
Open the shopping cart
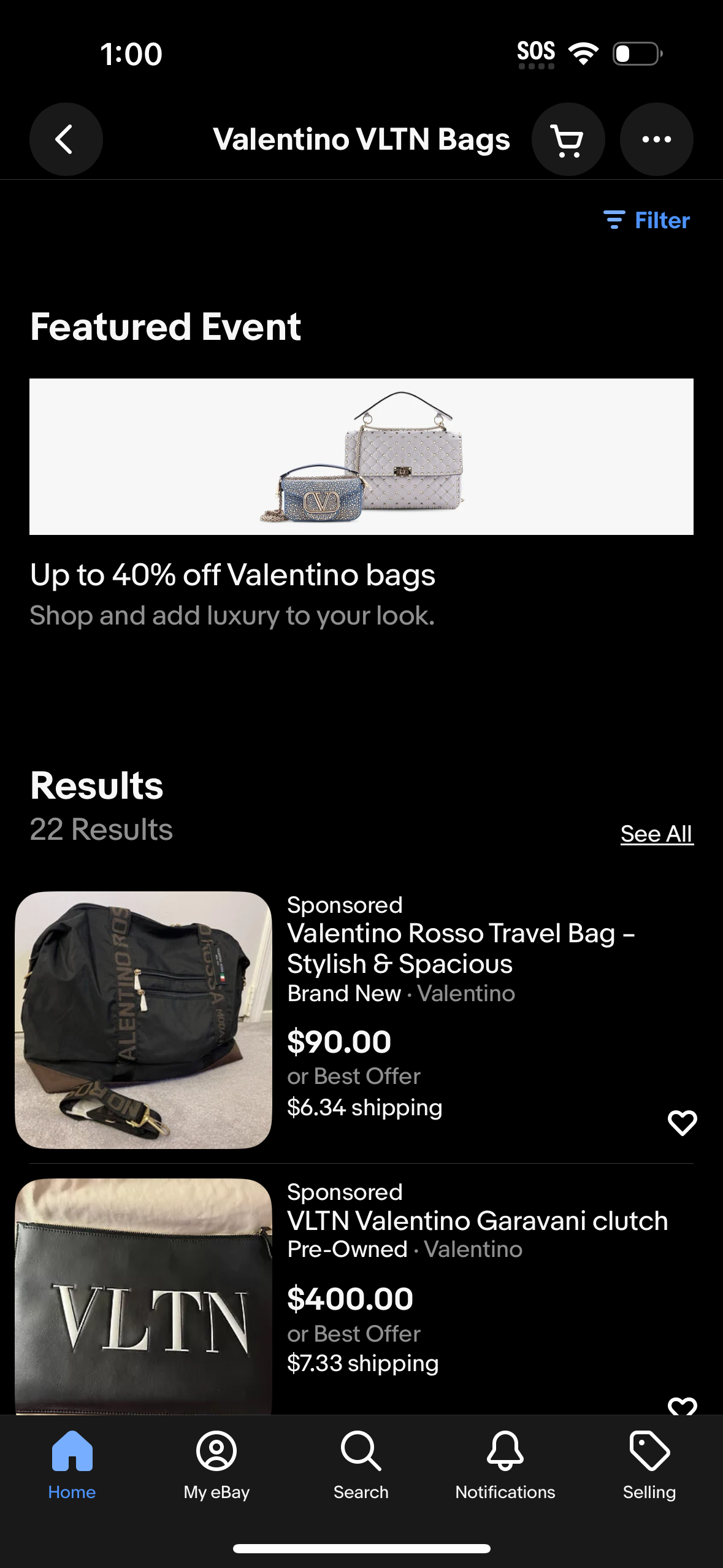coord(568,139)
